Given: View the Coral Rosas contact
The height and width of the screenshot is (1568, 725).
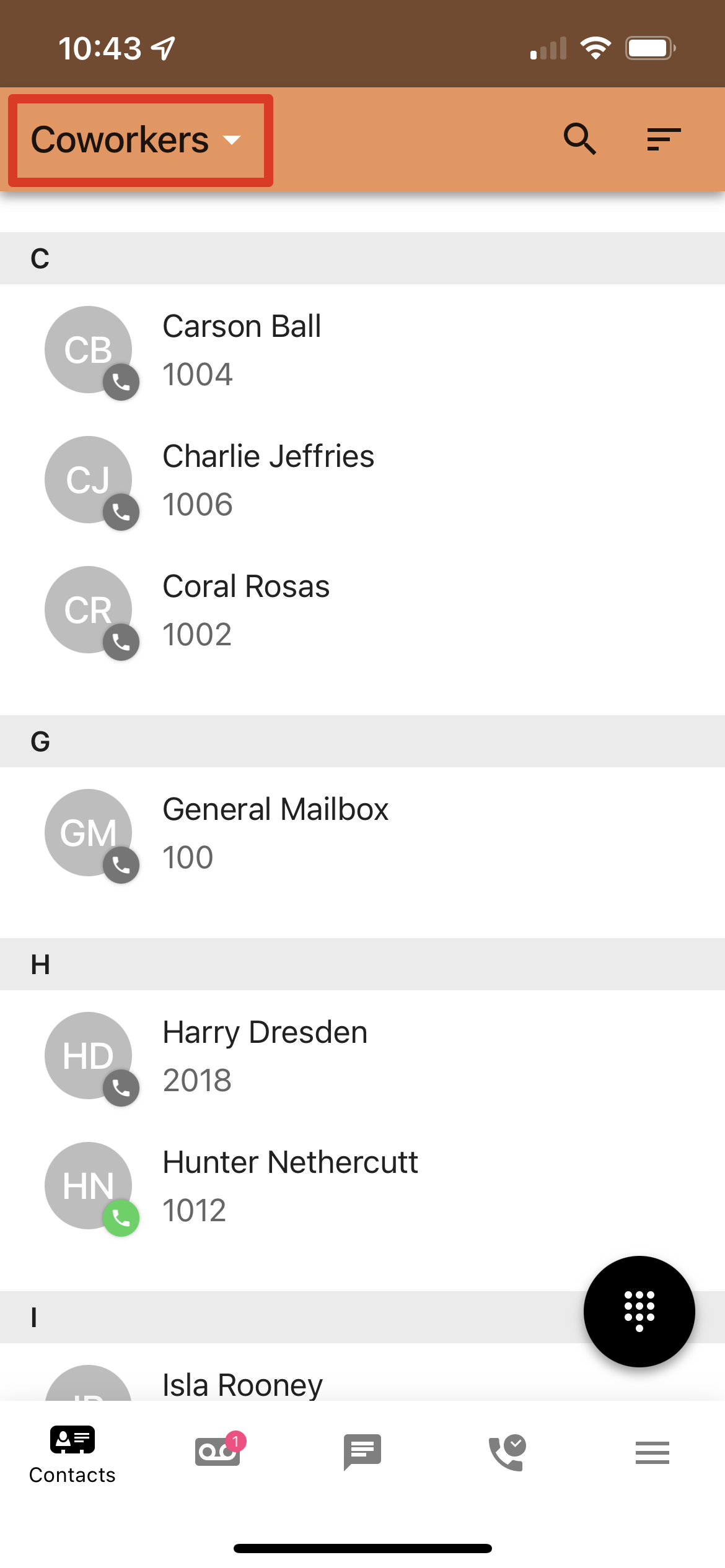Looking at the screenshot, I should 362,610.
